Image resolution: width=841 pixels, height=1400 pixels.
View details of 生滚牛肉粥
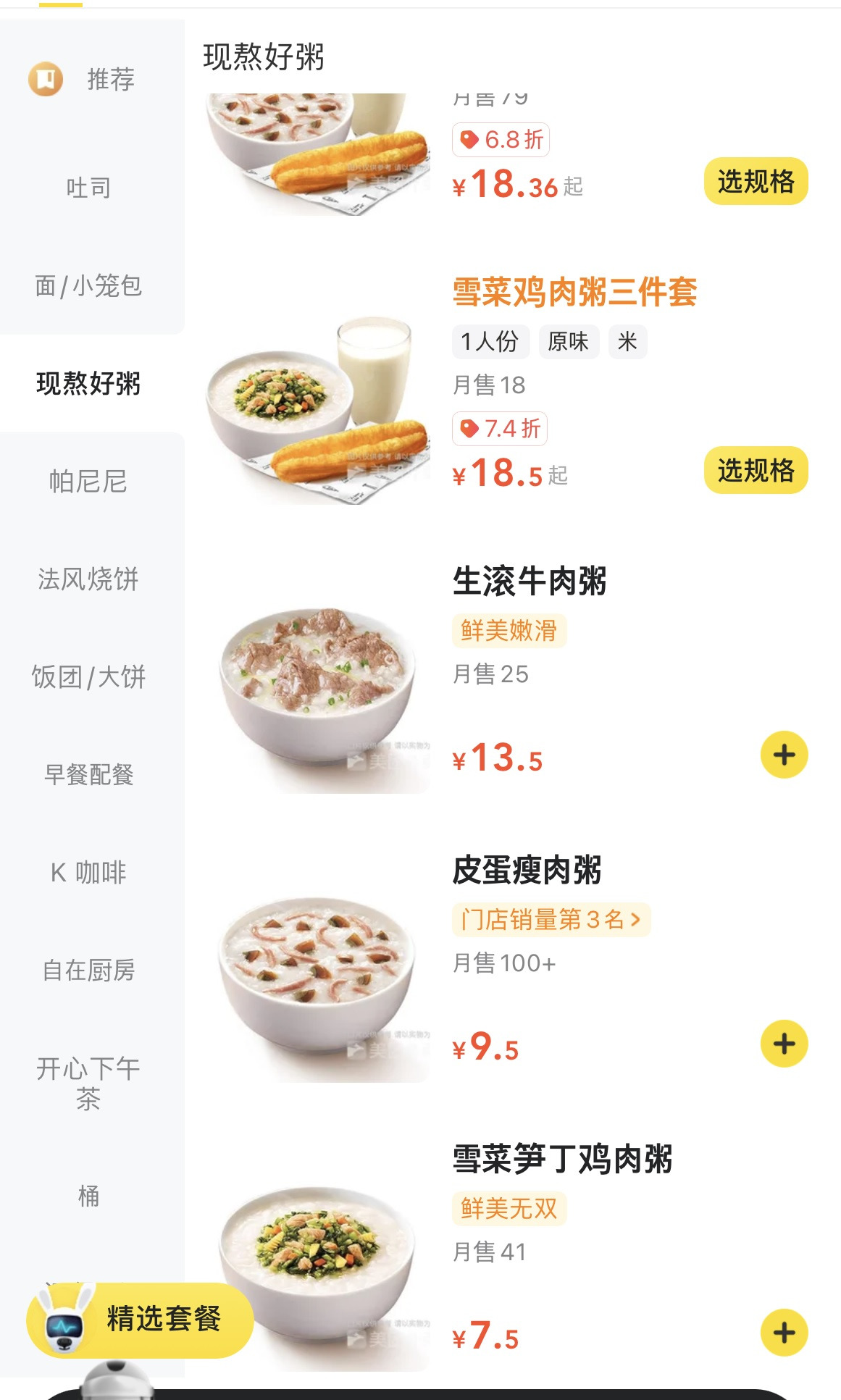pos(530,581)
